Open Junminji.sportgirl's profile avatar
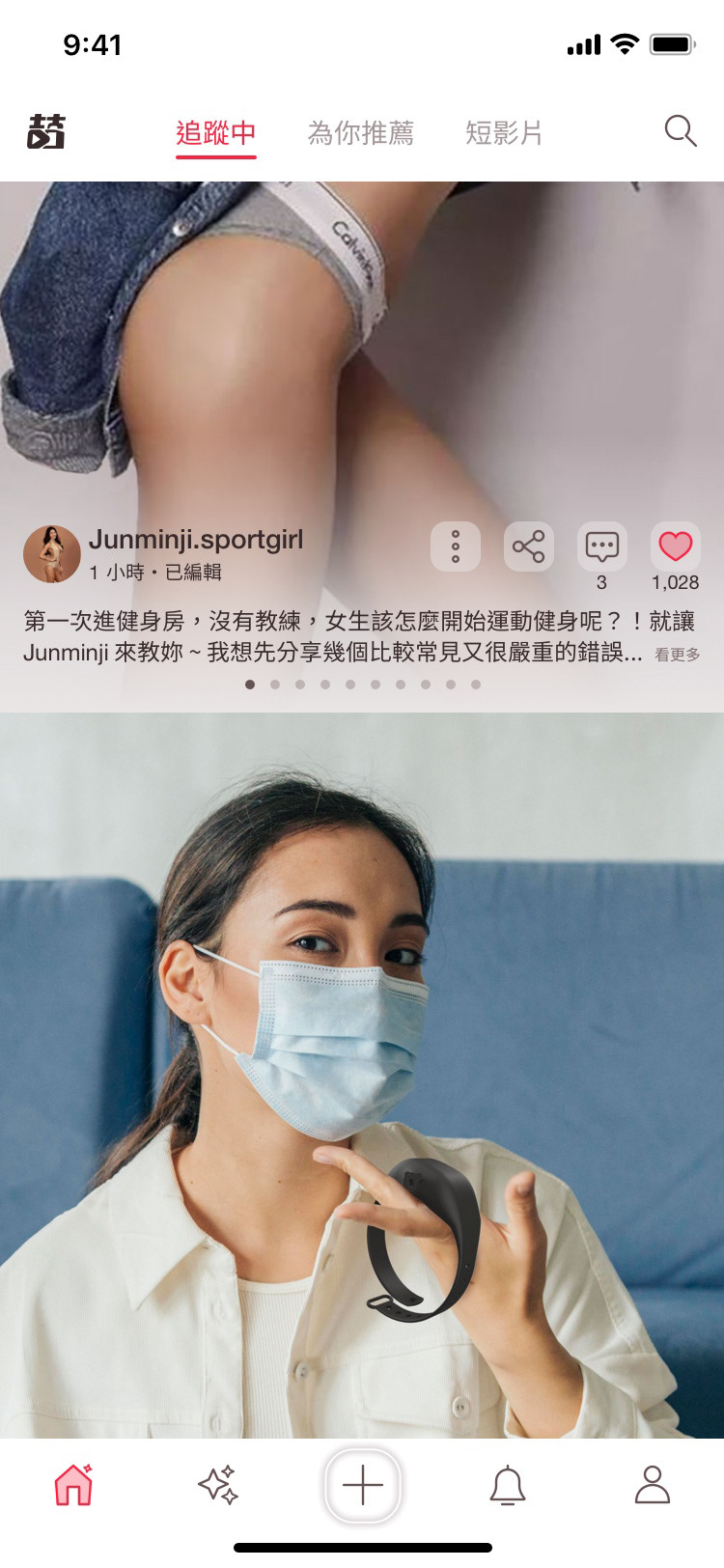Viewport: 724px width, 1568px height. click(x=51, y=554)
